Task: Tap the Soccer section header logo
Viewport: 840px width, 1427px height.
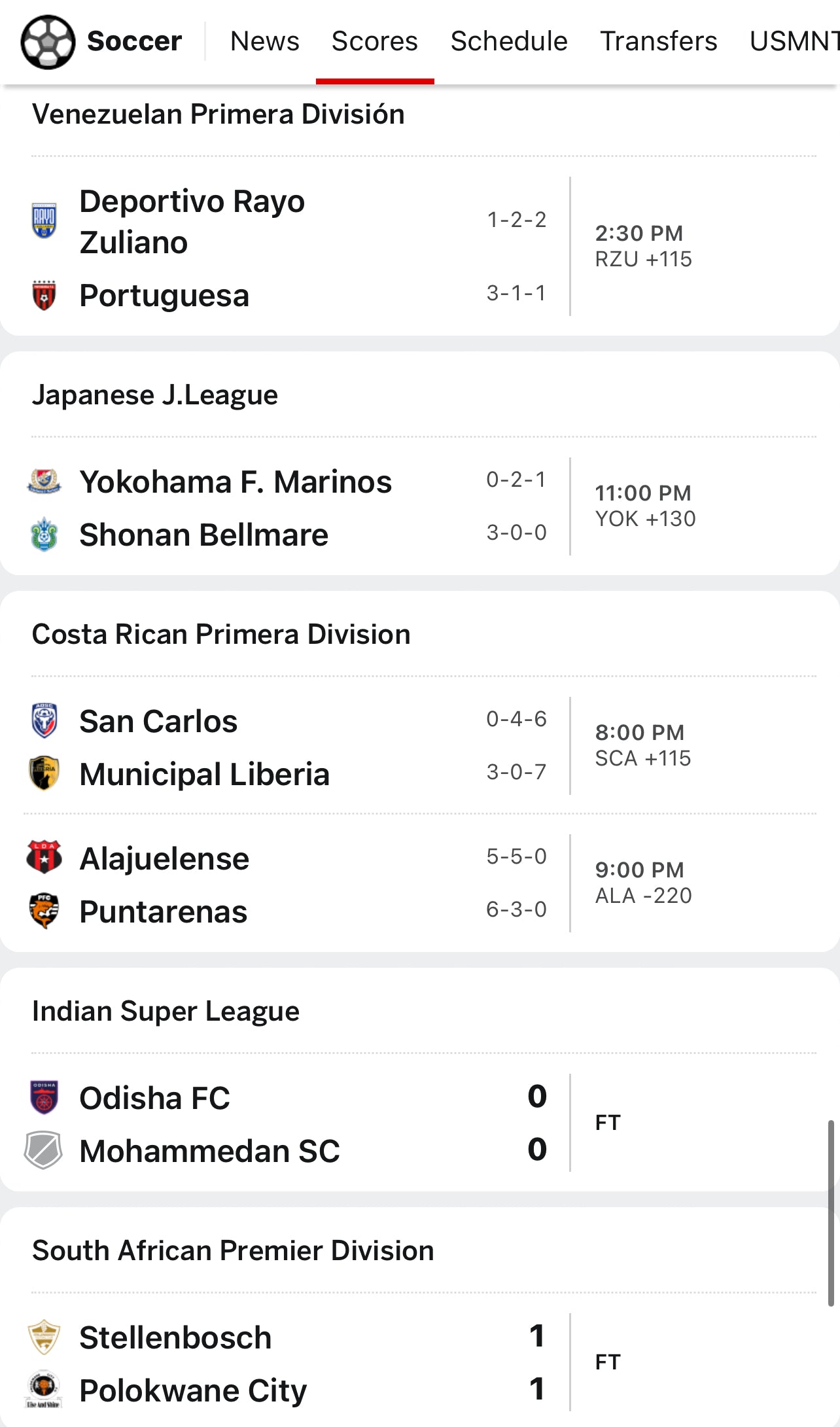Action: pos(48,42)
